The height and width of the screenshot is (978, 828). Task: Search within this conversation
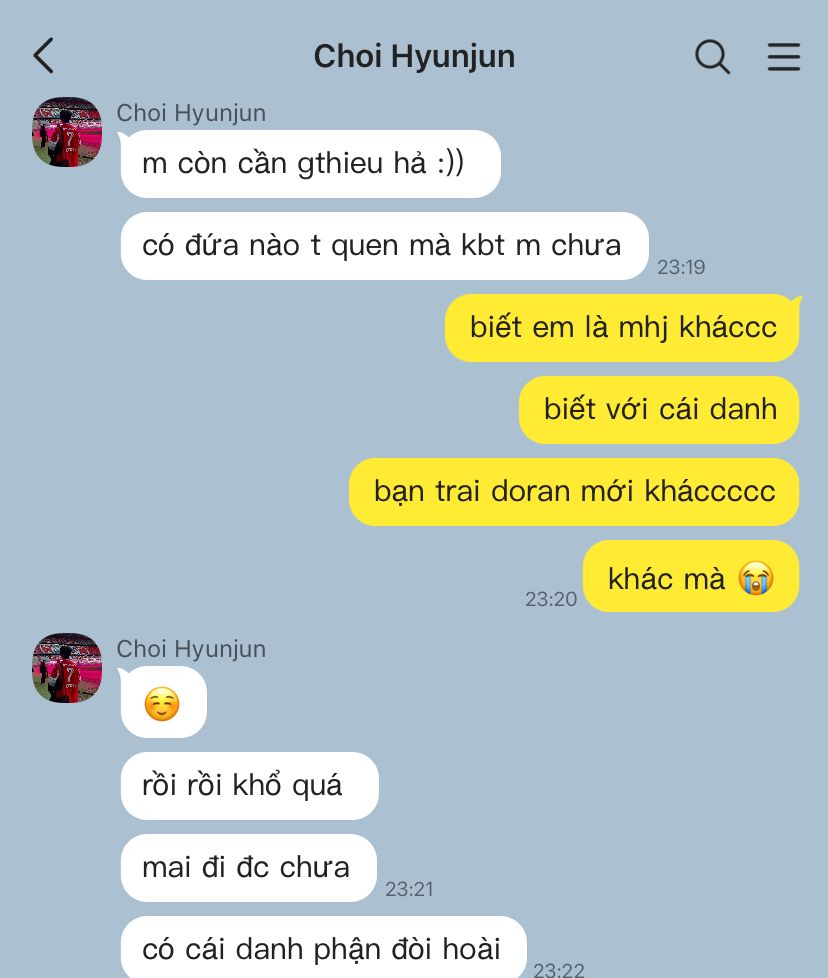tap(712, 57)
